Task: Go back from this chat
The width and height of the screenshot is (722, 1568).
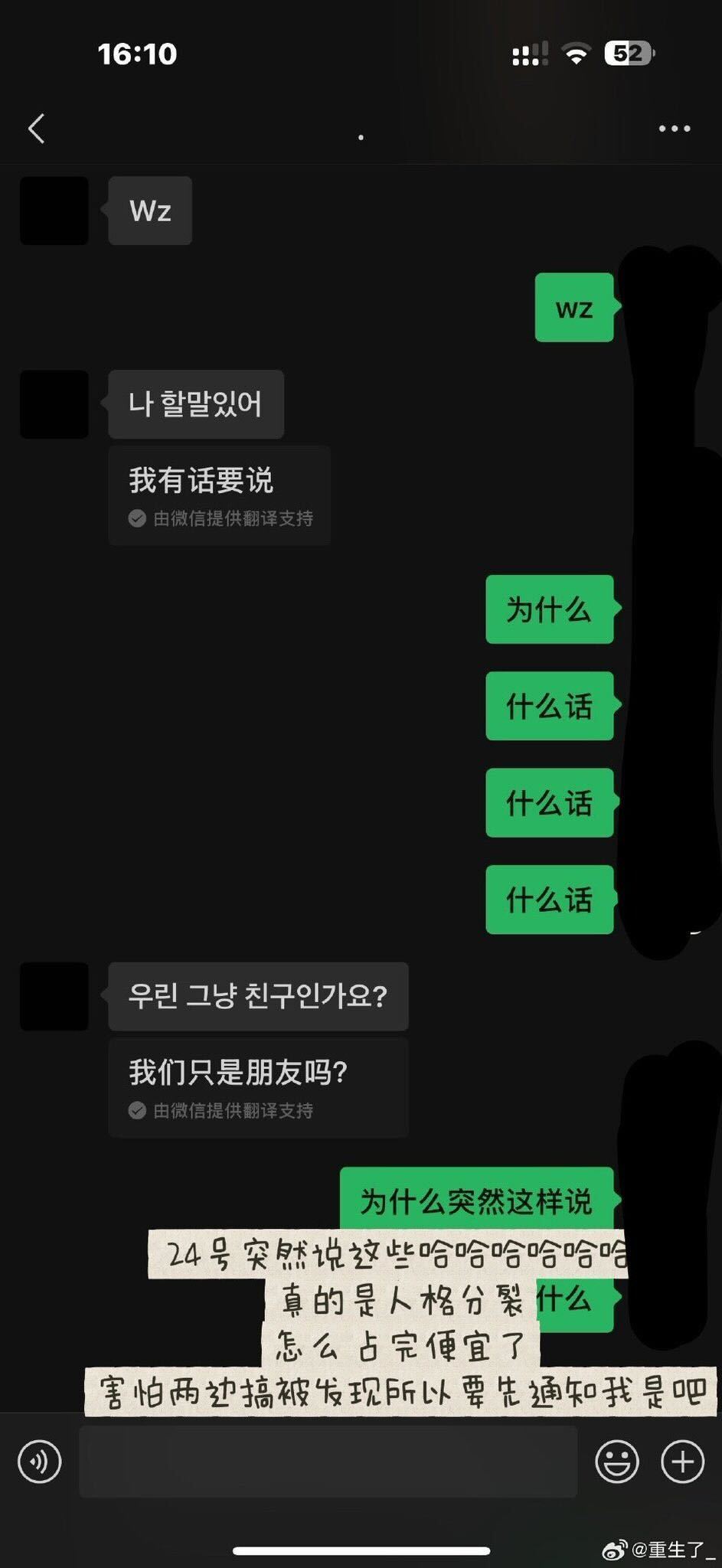Action: (36, 129)
